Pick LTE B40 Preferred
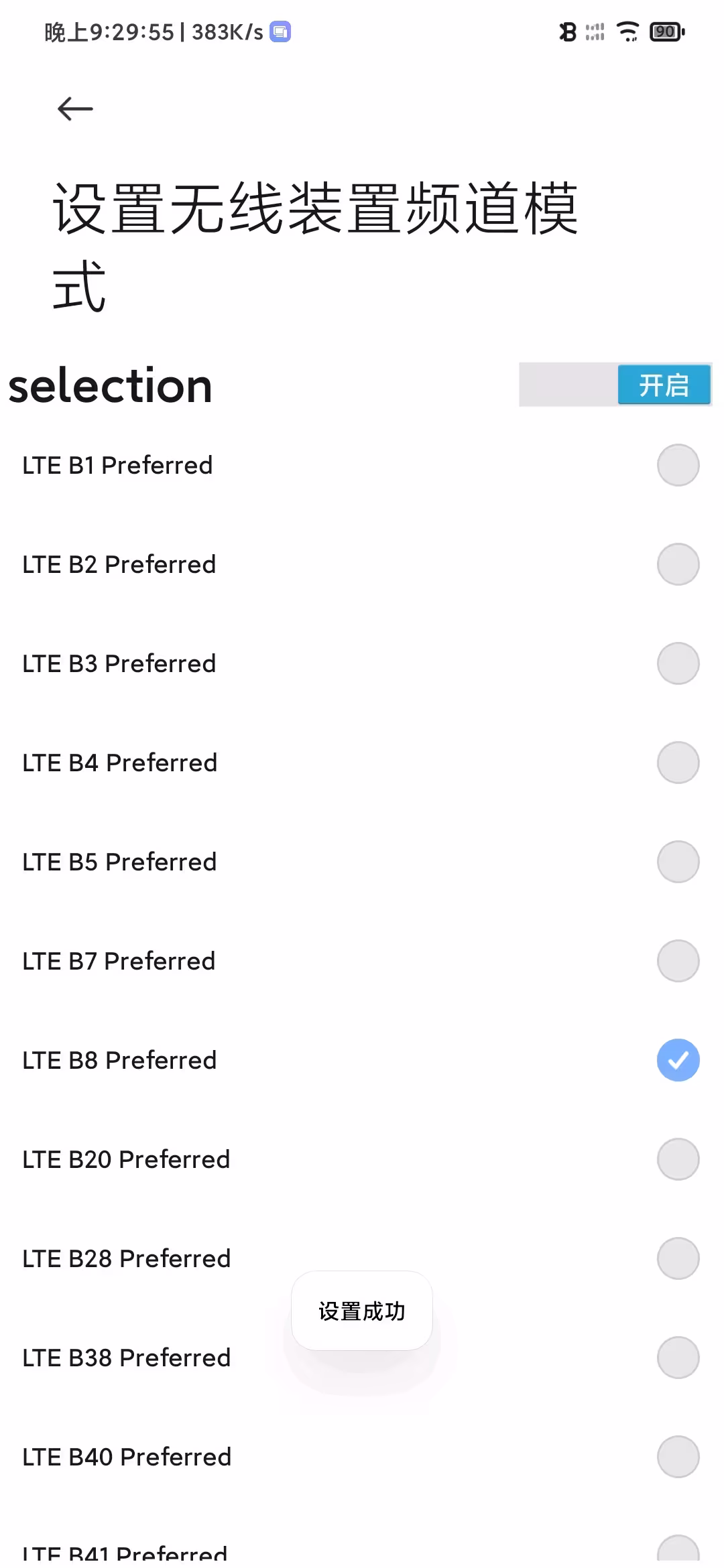 362,1457
